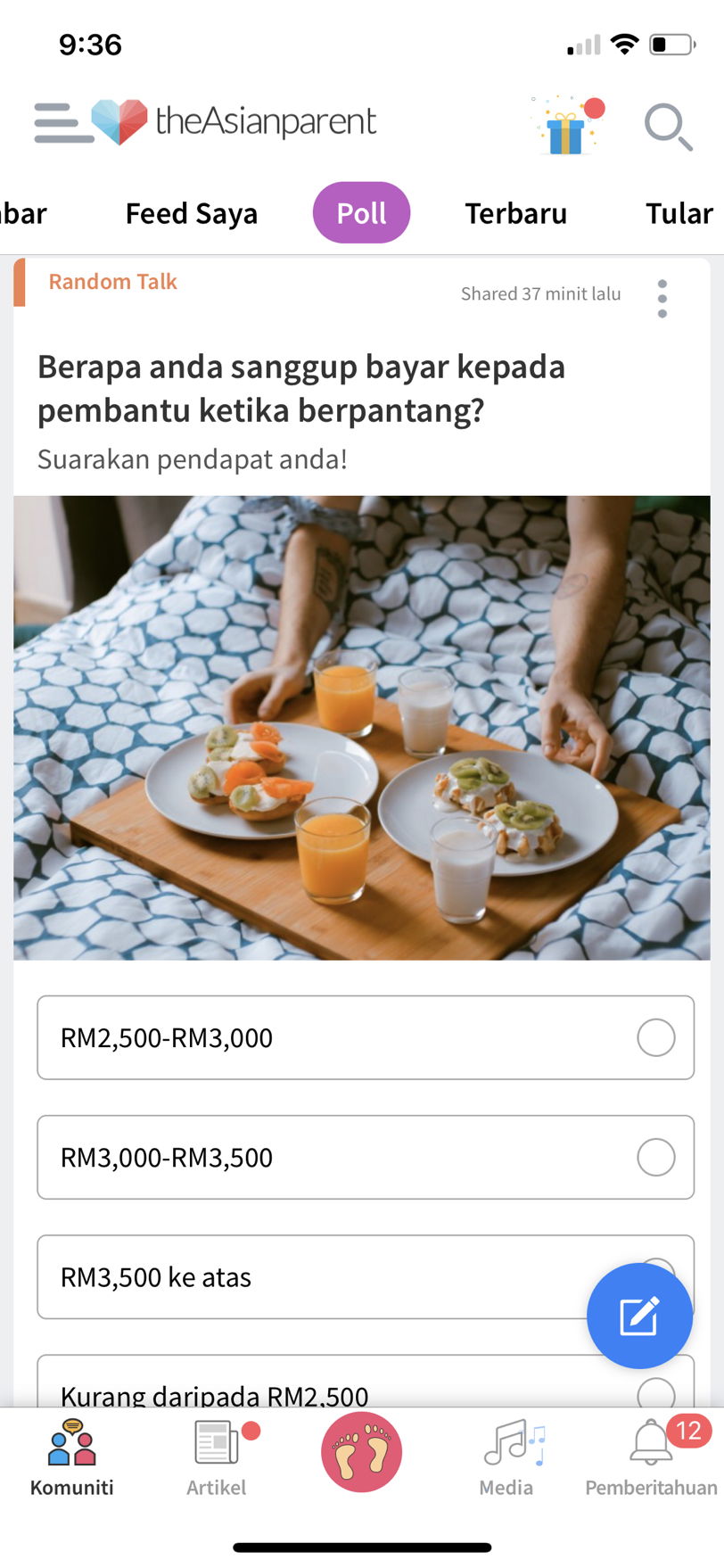
Task: Open the Komuniti tab
Action: coord(72,1454)
